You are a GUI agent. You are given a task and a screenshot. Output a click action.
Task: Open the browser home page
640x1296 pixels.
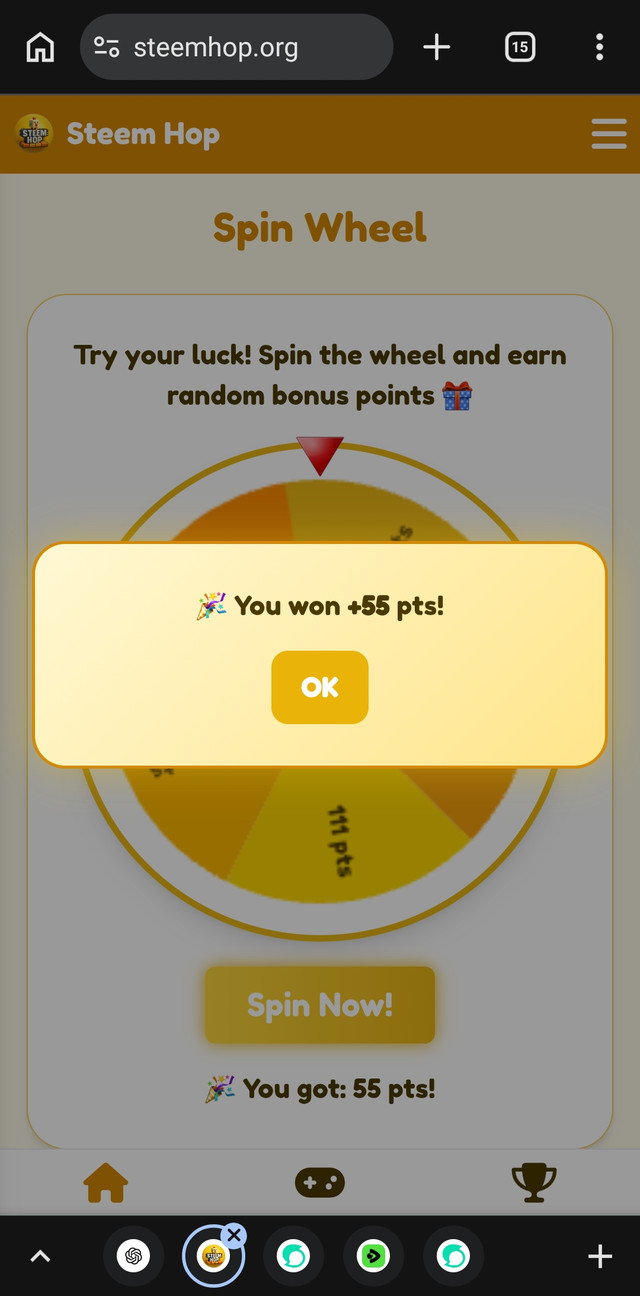pyautogui.click(x=40, y=47)
